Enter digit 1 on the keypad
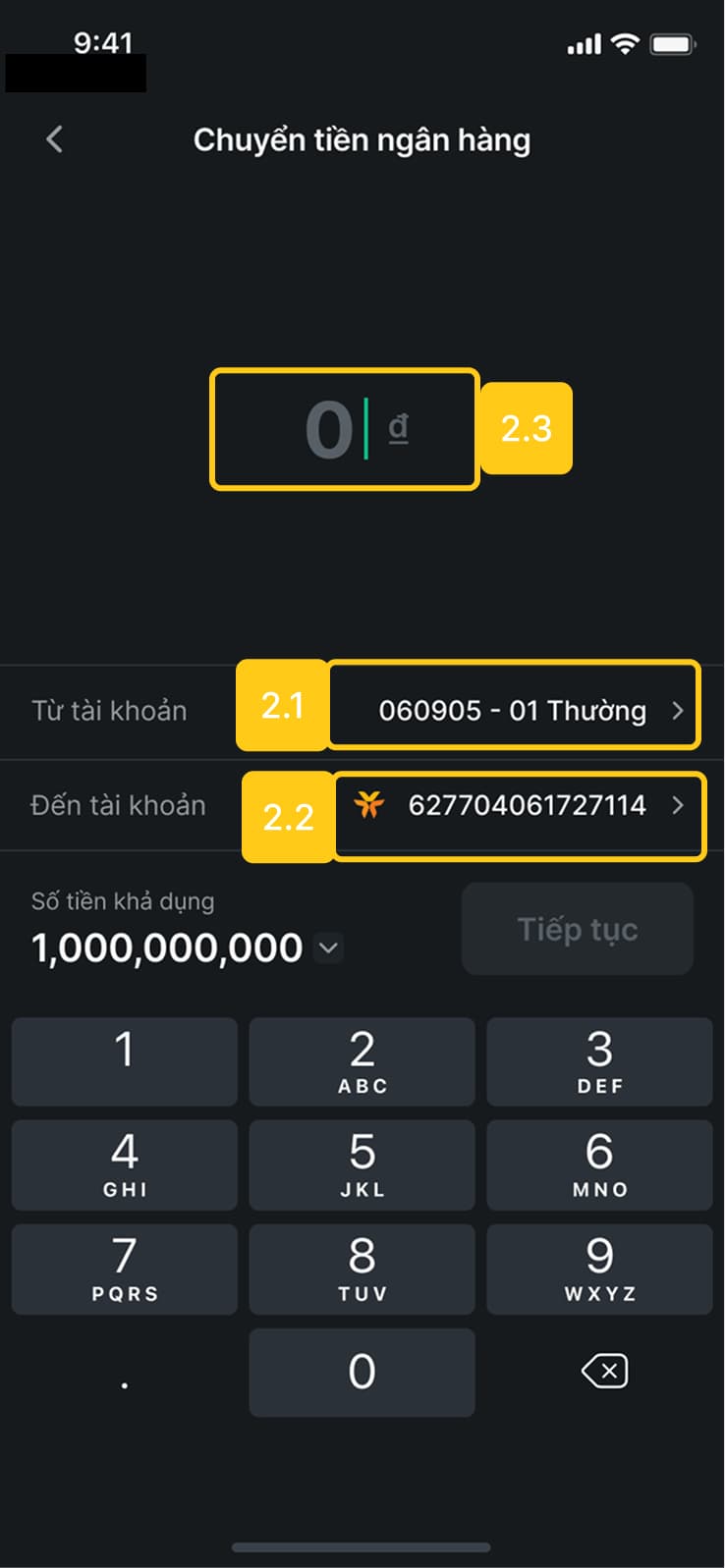The image size is (725, 1568). 125,1061
